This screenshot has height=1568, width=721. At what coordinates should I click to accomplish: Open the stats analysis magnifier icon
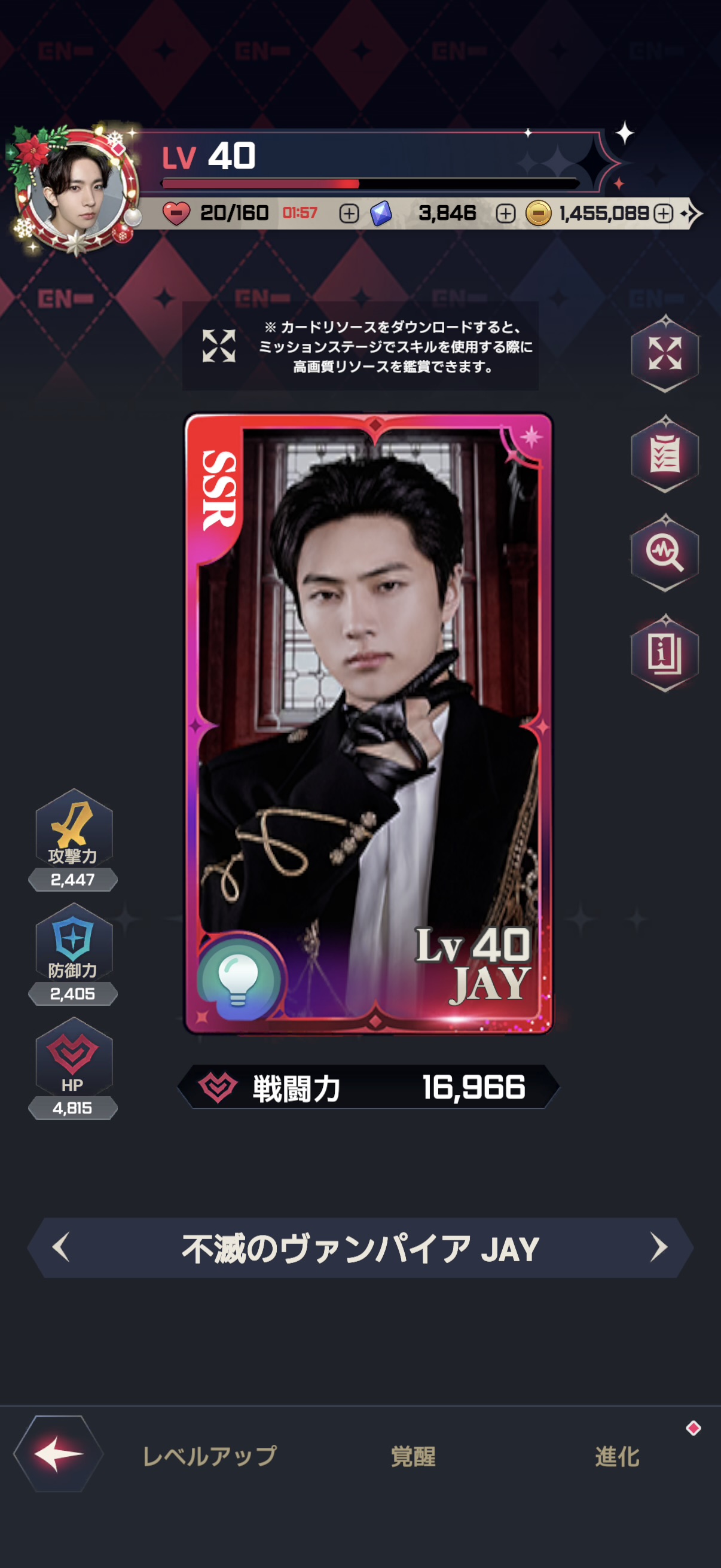[x=664, y=553]
